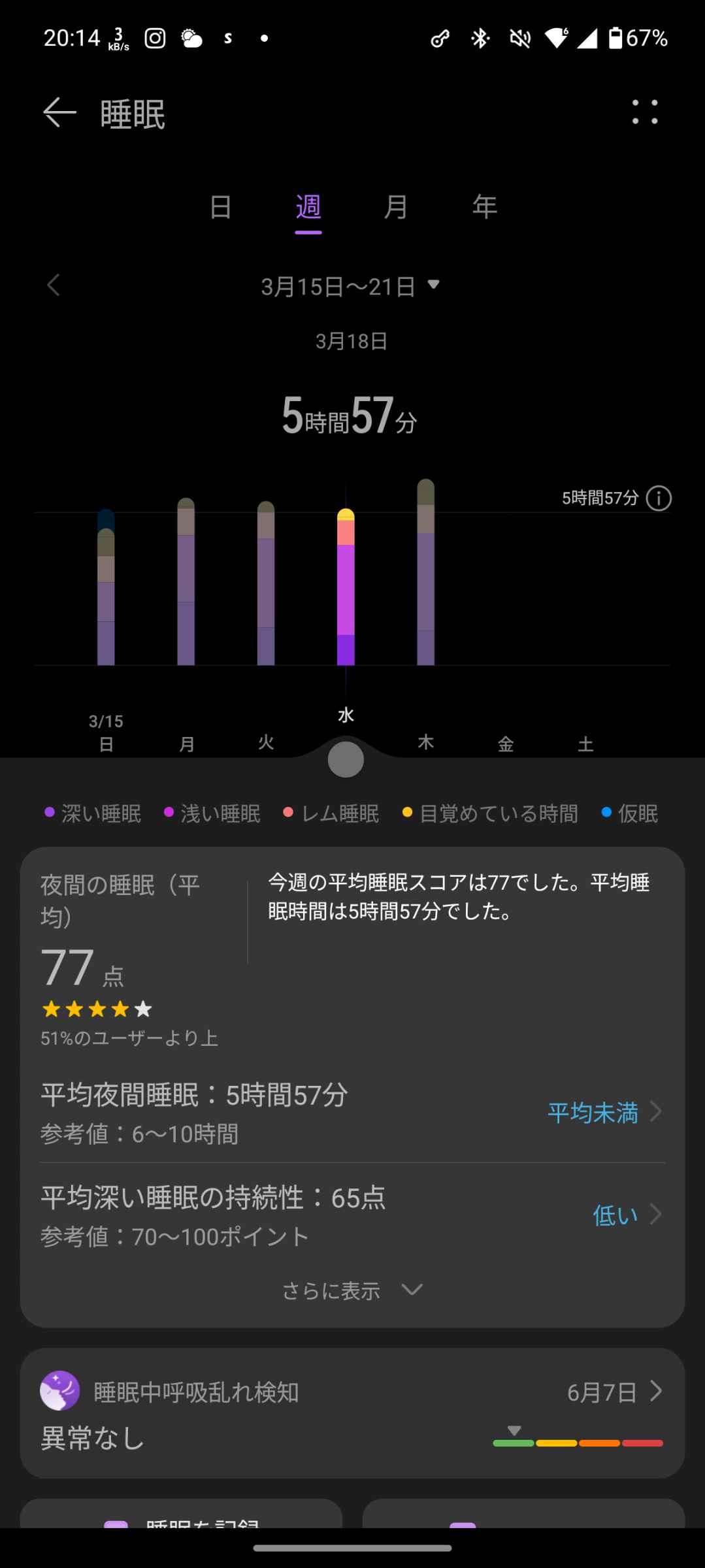Open the 3月15日〜21日 date picker

coord(350,286)
